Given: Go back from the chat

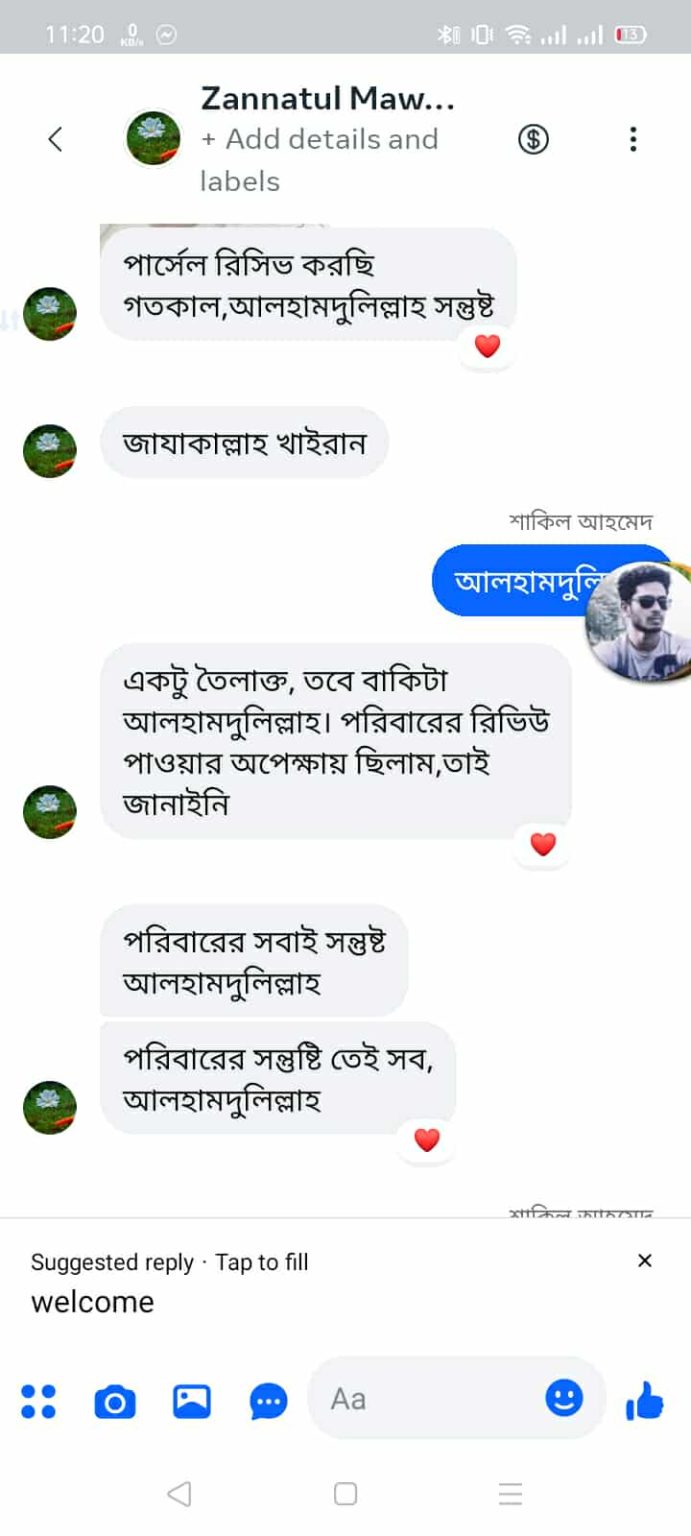Looking at the screenshot, I should [x=56, y=139].
